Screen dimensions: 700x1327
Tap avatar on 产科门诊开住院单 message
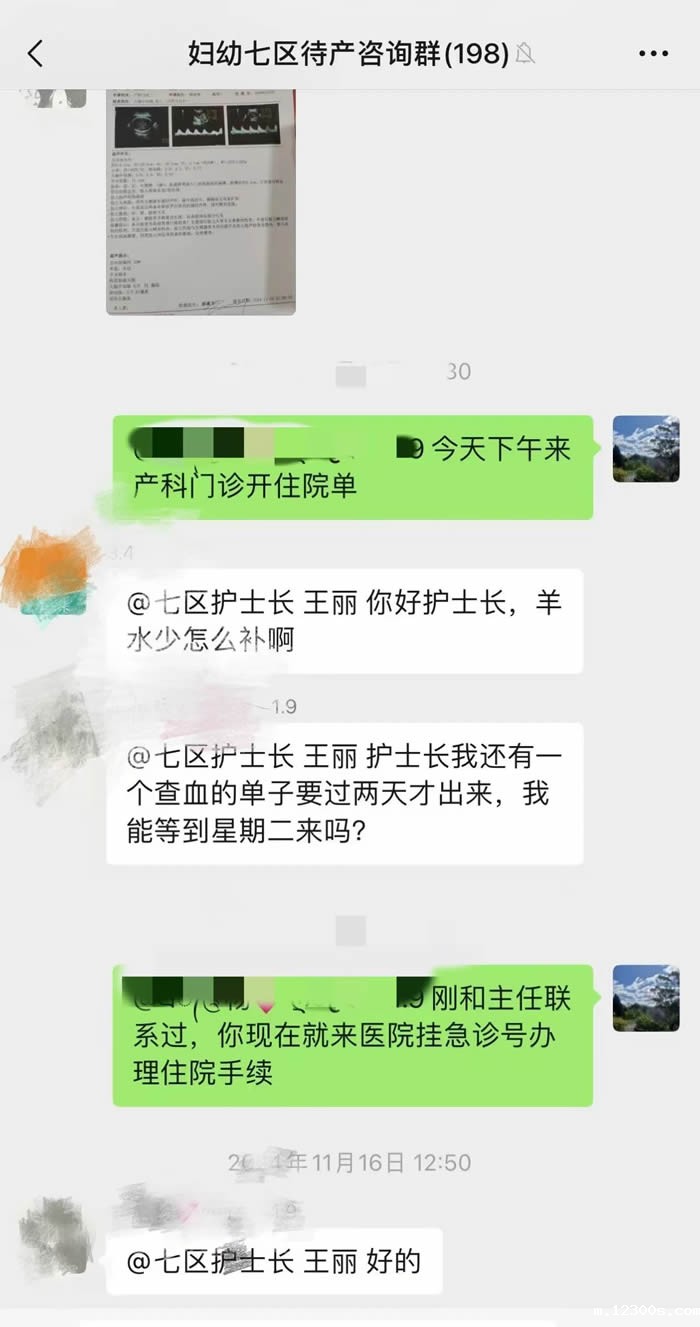[x=645, y=449]
